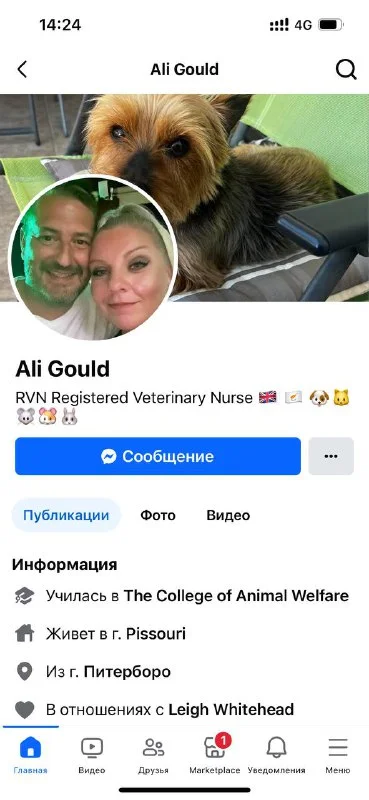Open the Питерборо hometown link
This screenshot has width=369, height=800.
tap(127, 672)
